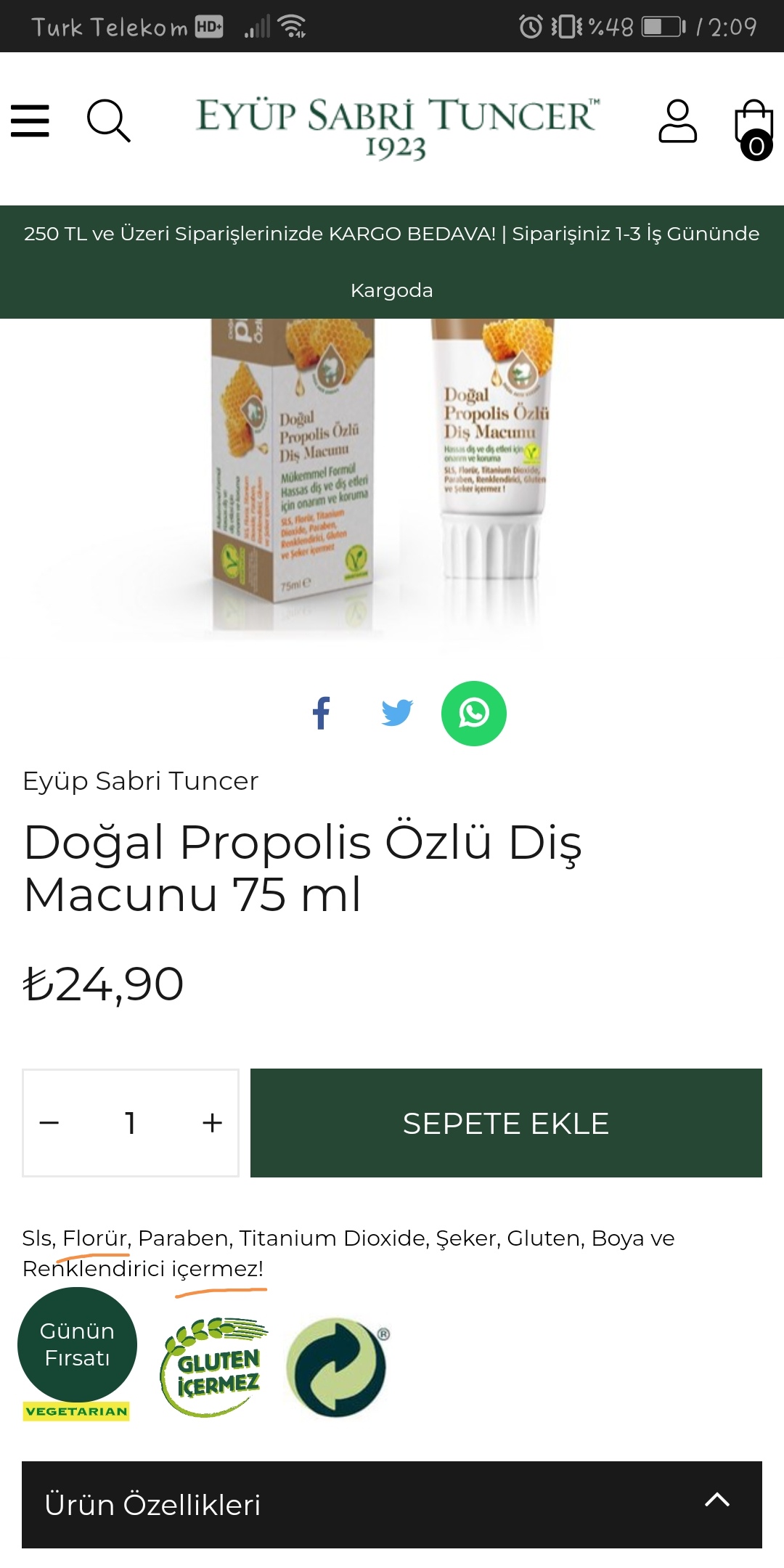Open the search icon
Viewport: 784px width, 1568px height.
108,121
